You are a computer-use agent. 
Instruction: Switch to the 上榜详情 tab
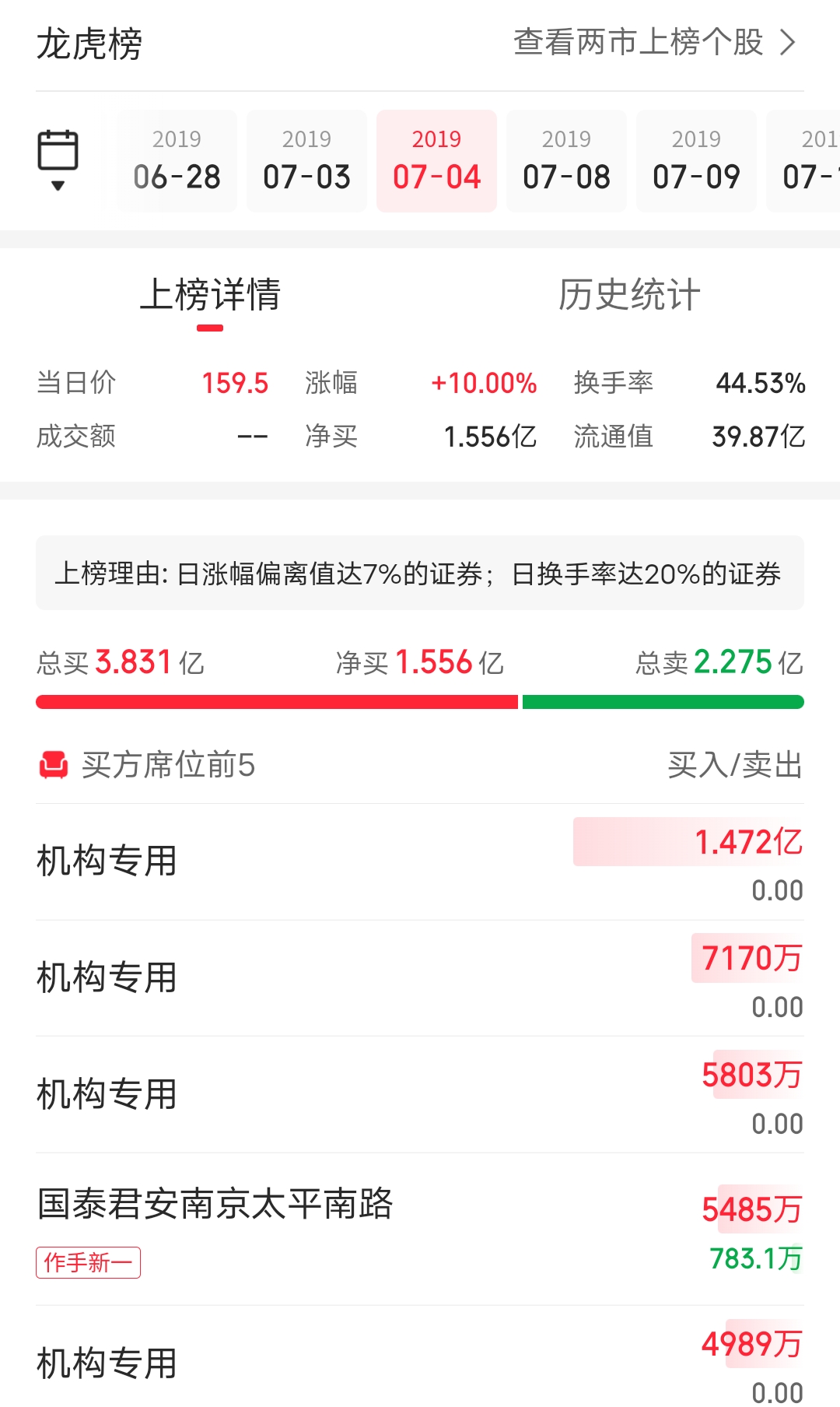coord(213,294)
